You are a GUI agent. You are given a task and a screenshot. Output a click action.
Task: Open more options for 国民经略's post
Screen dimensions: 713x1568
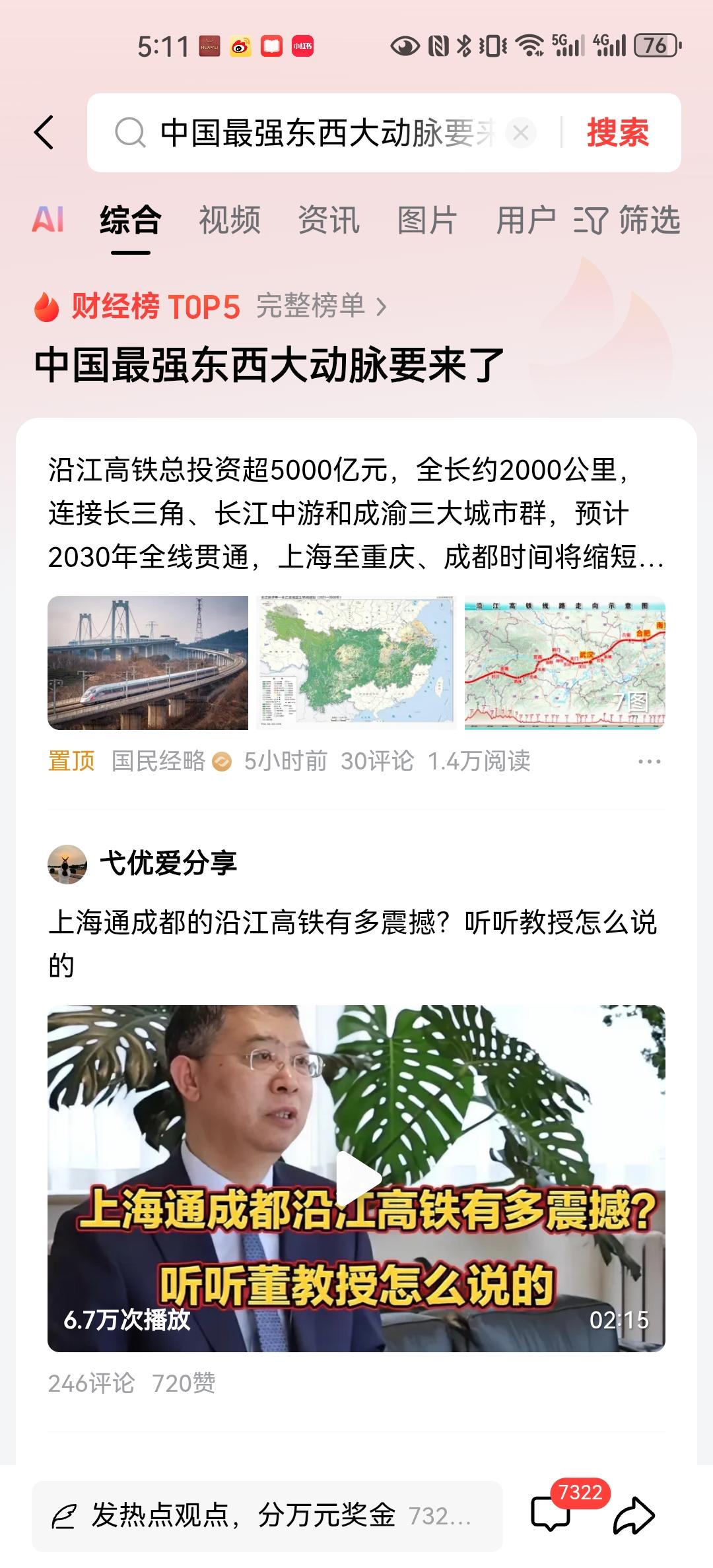(x=649, y=762)
